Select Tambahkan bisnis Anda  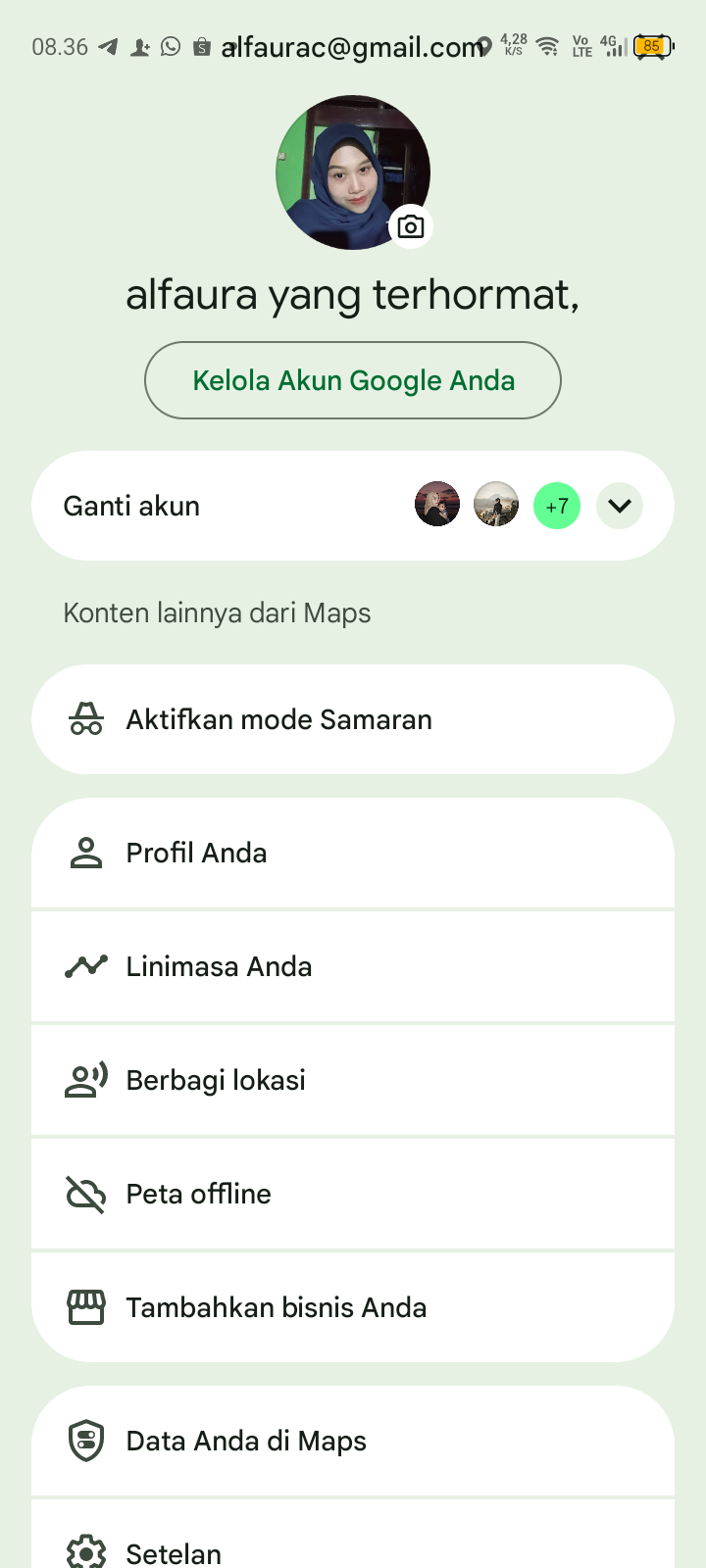coord(353,1307)
